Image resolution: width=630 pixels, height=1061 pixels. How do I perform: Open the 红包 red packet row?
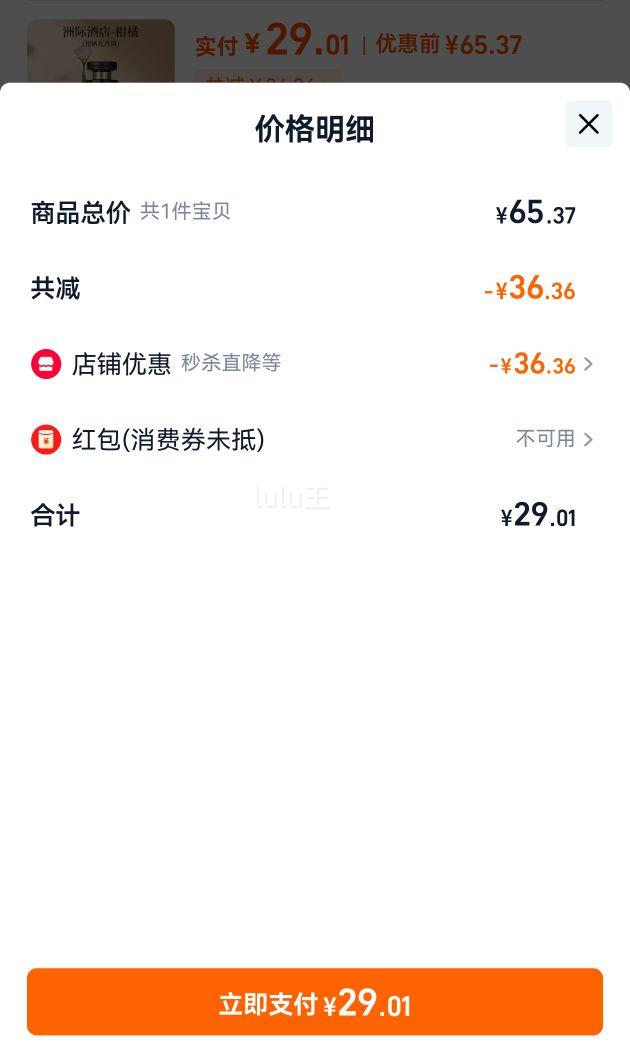(313, 440)
